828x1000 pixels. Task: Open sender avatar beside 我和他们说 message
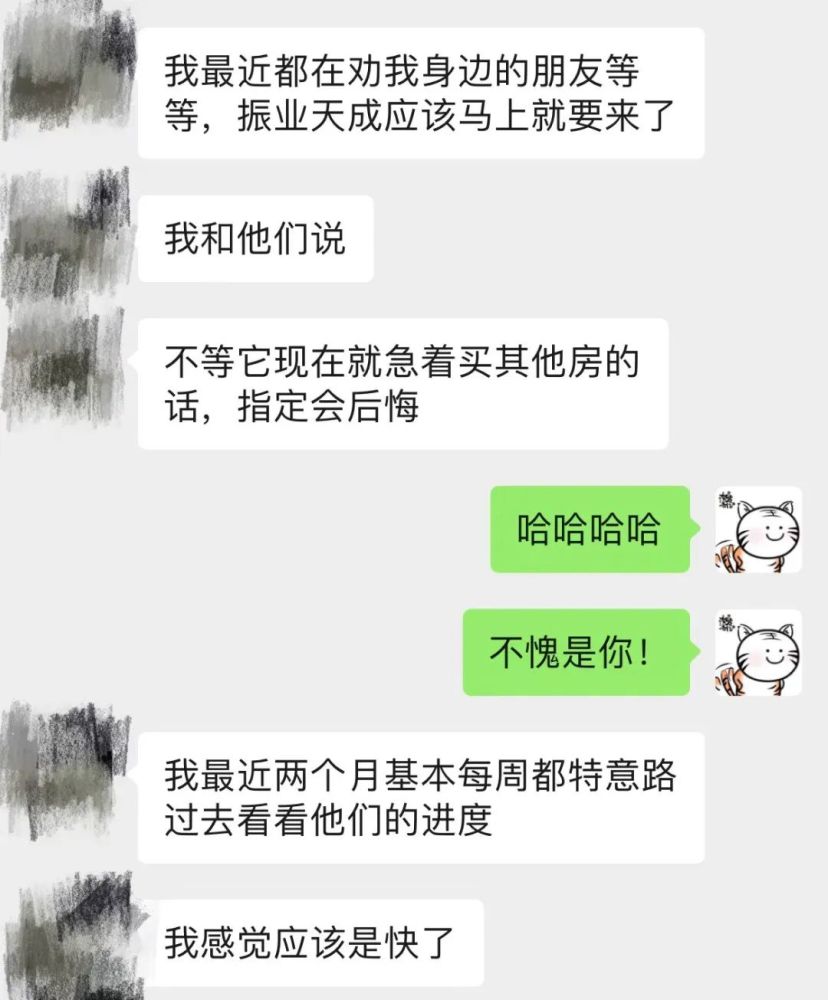[66, 236]
